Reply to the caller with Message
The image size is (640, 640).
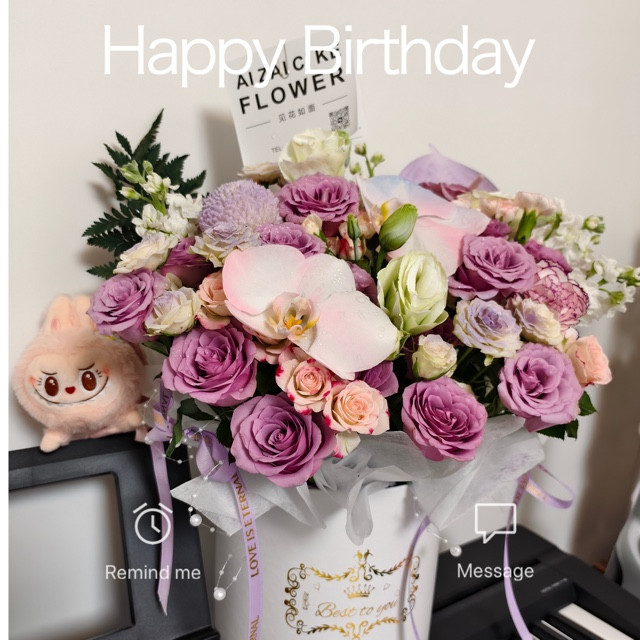point(495,523)
